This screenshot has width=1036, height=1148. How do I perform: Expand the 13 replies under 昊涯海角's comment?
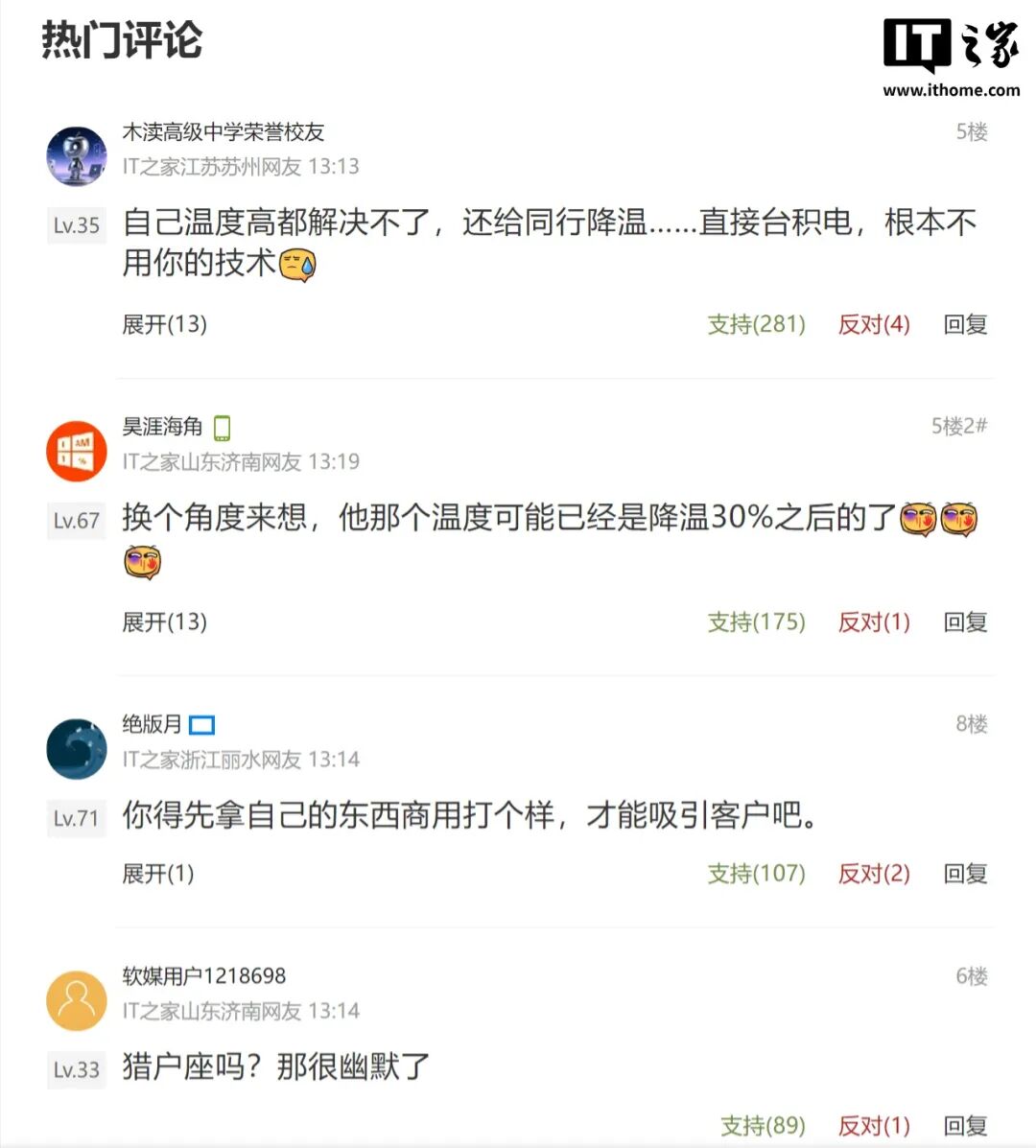[164, 621]
